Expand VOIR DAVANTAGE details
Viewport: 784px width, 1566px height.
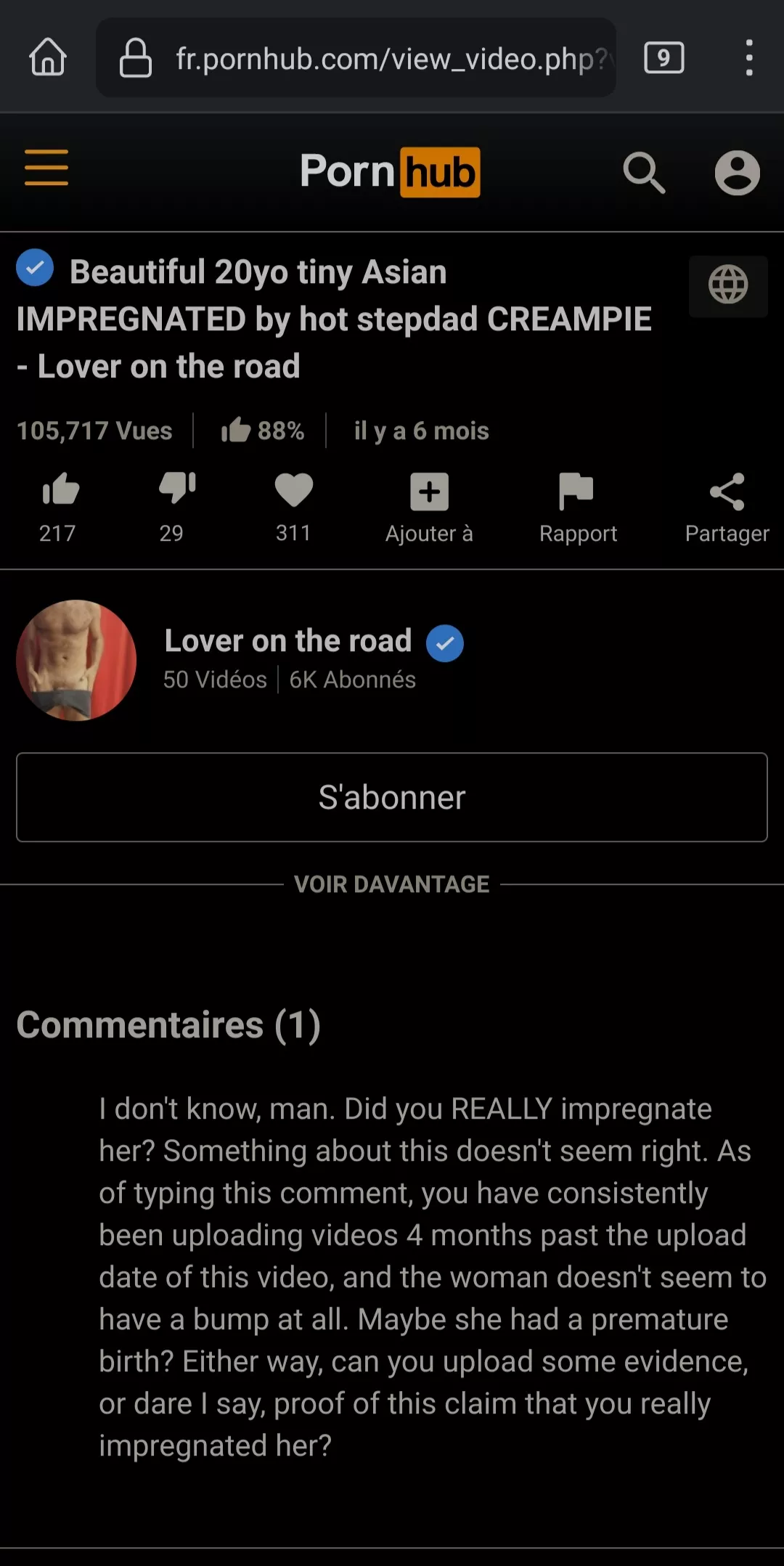click(x=392, y=884)
